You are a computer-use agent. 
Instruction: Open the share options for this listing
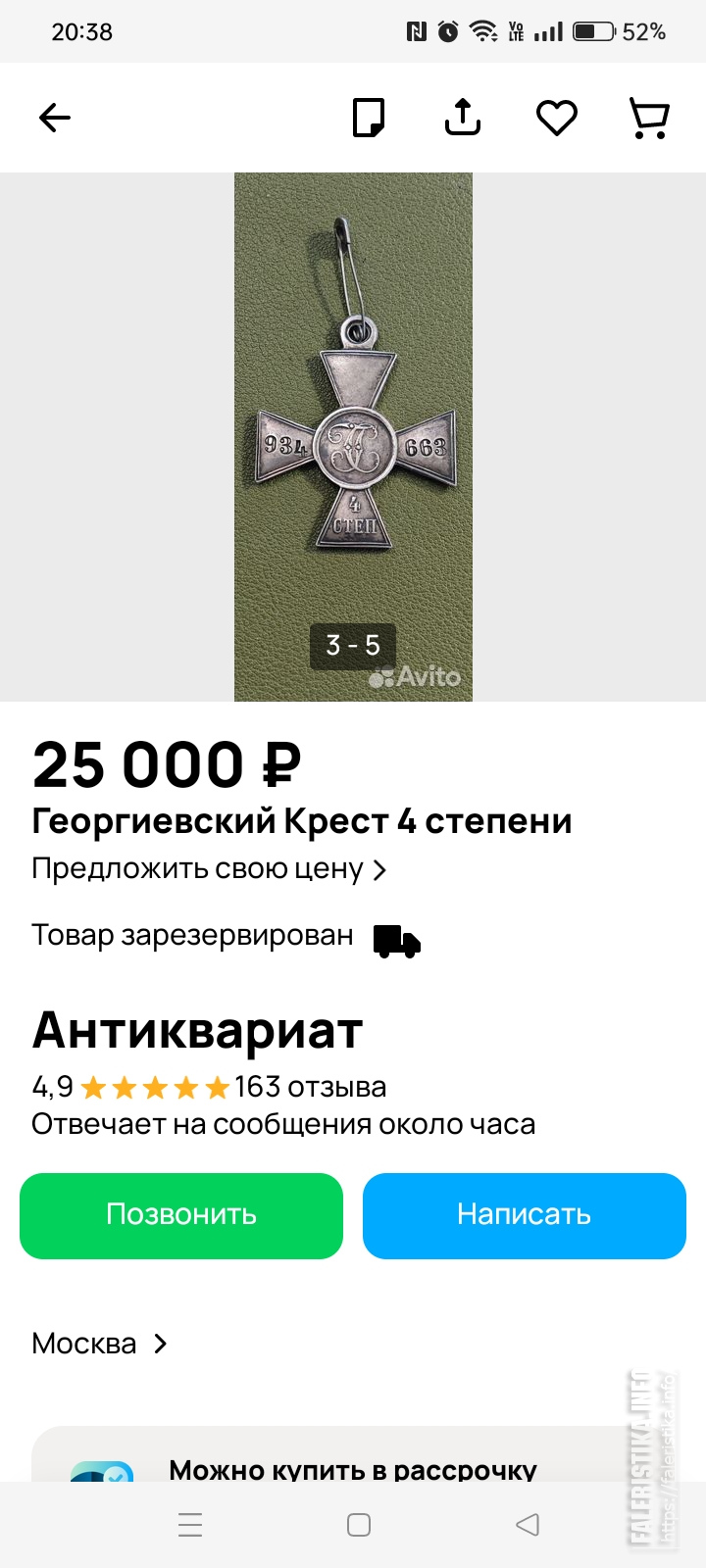462,117
